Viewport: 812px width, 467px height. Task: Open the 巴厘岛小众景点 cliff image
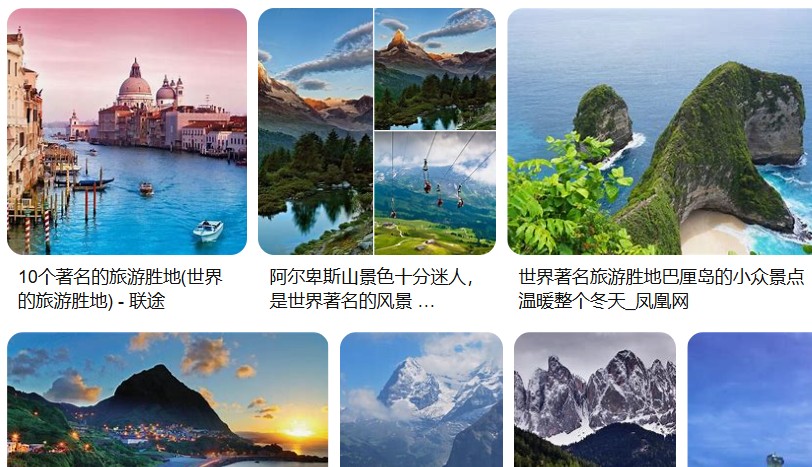pos(660,131)
